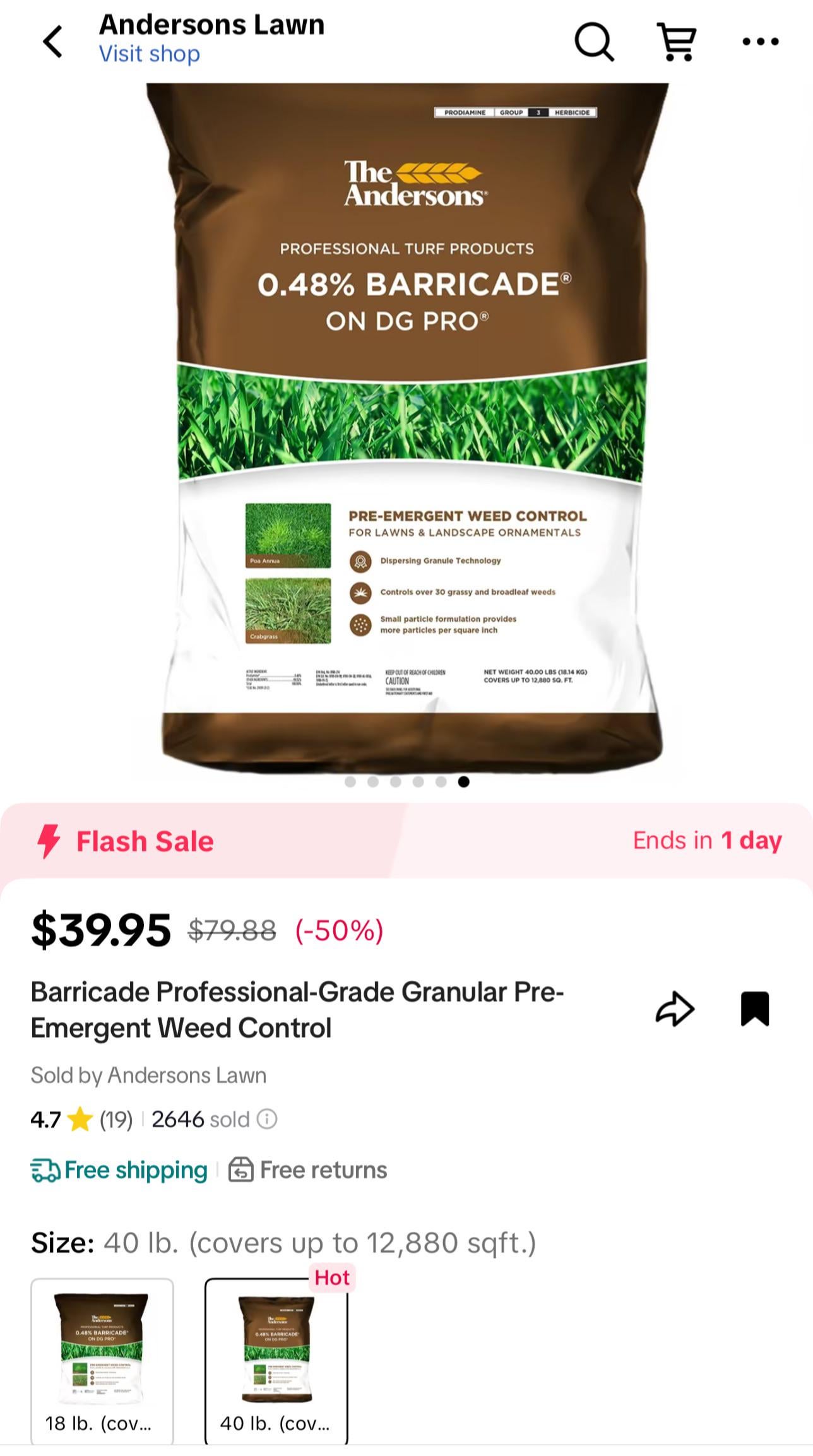Viewport: 813px width, 1456px height.
Task: Go back with the back arrow
Action: pyautogui.click(x=53, y=42)
